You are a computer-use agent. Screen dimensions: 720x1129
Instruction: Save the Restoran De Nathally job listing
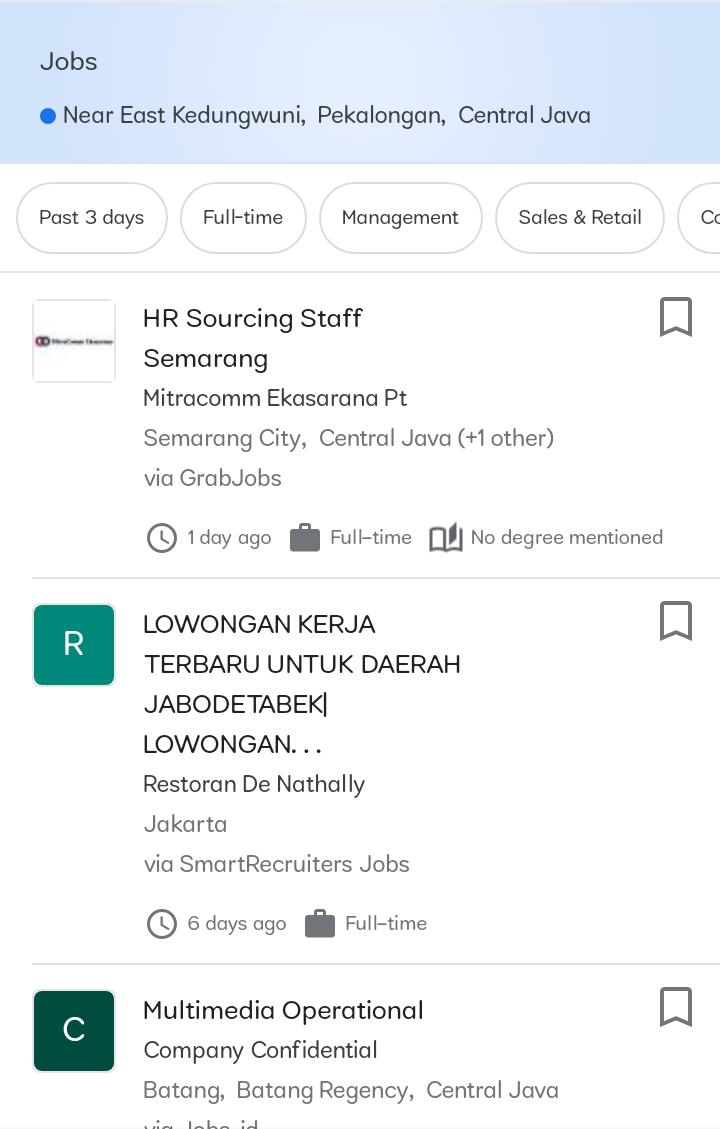676,621
